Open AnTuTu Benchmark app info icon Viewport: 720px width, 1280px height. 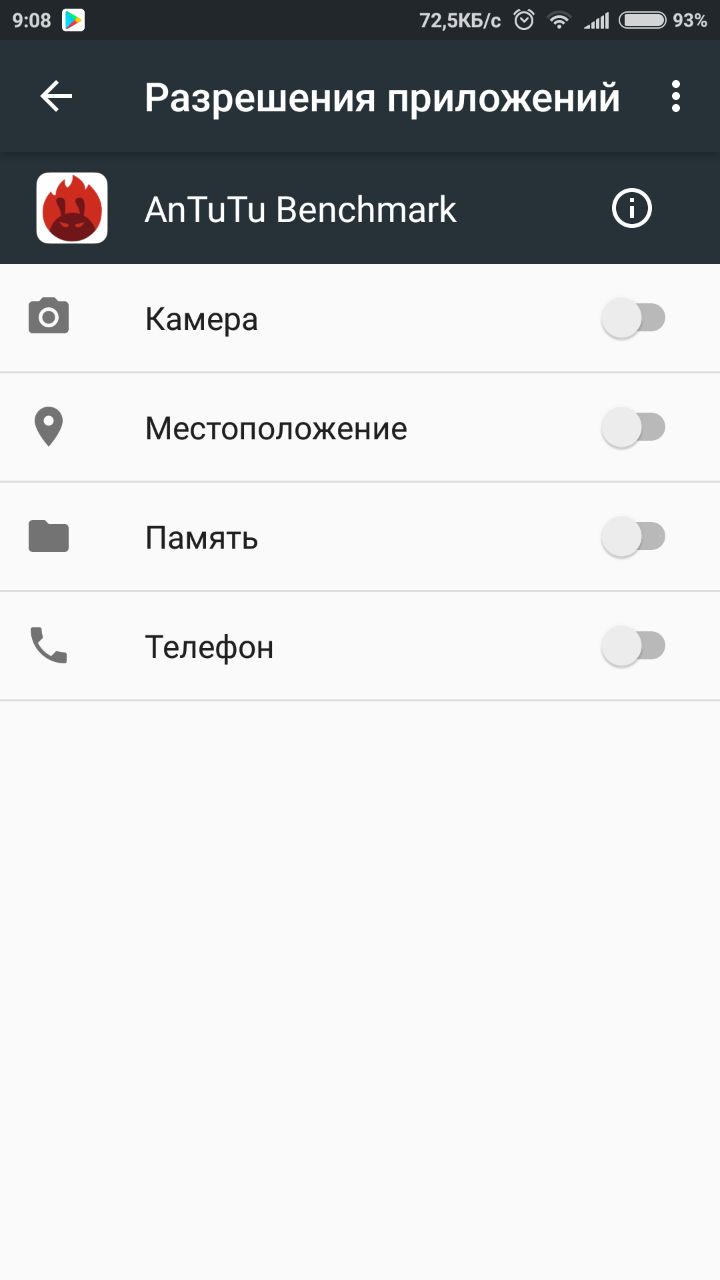click(x=631, y=209)
